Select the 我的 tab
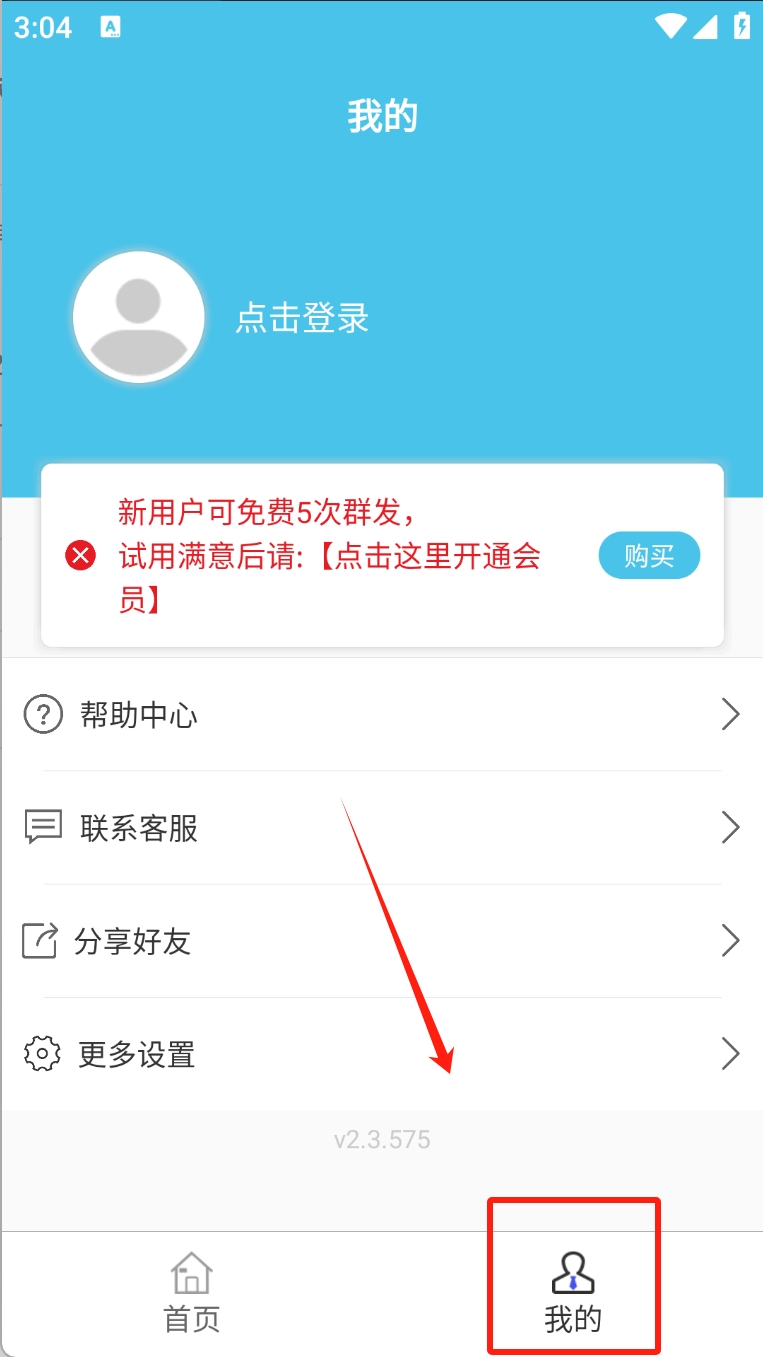This screenshot has height=1357, width=763. point(573,1294)
